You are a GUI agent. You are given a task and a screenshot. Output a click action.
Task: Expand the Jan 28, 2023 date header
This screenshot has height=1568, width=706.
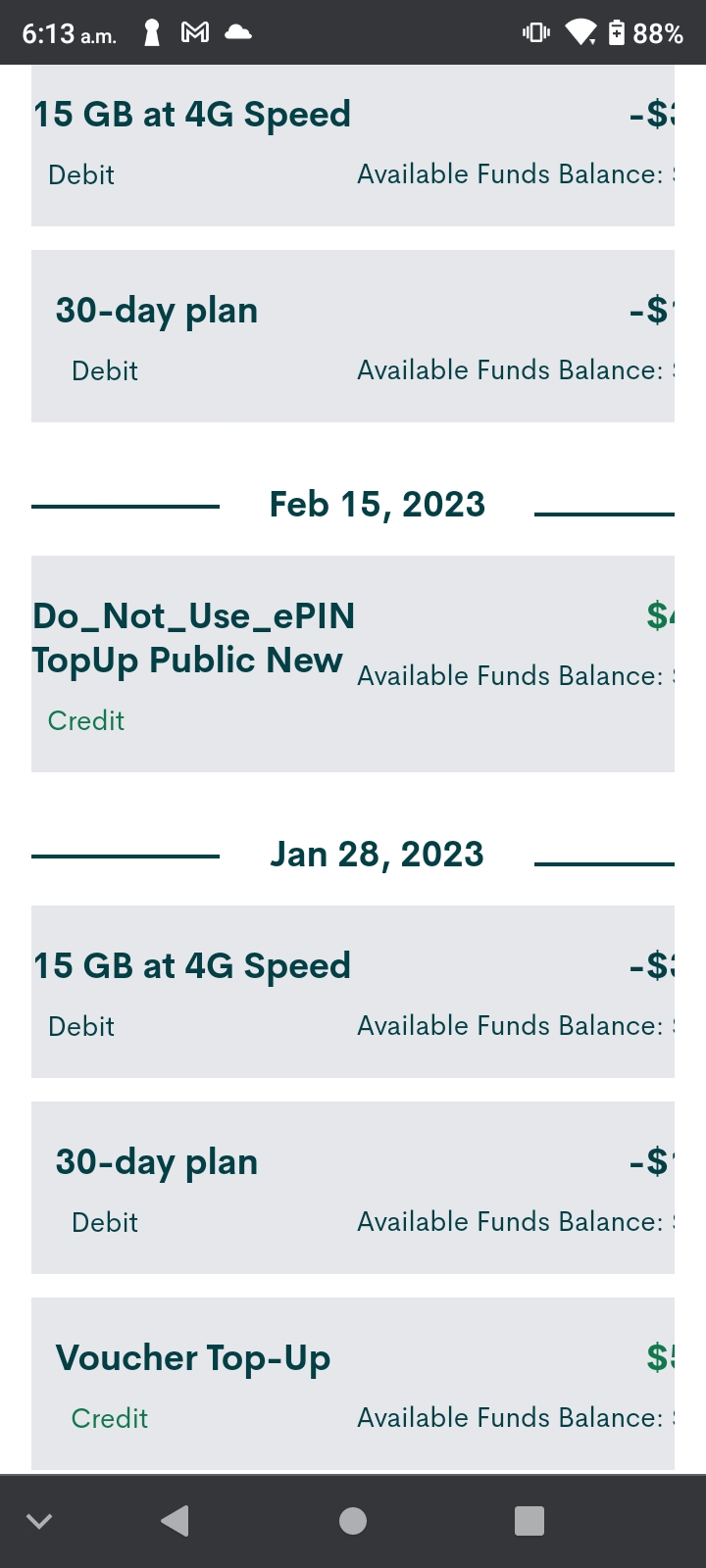(377, 853)
